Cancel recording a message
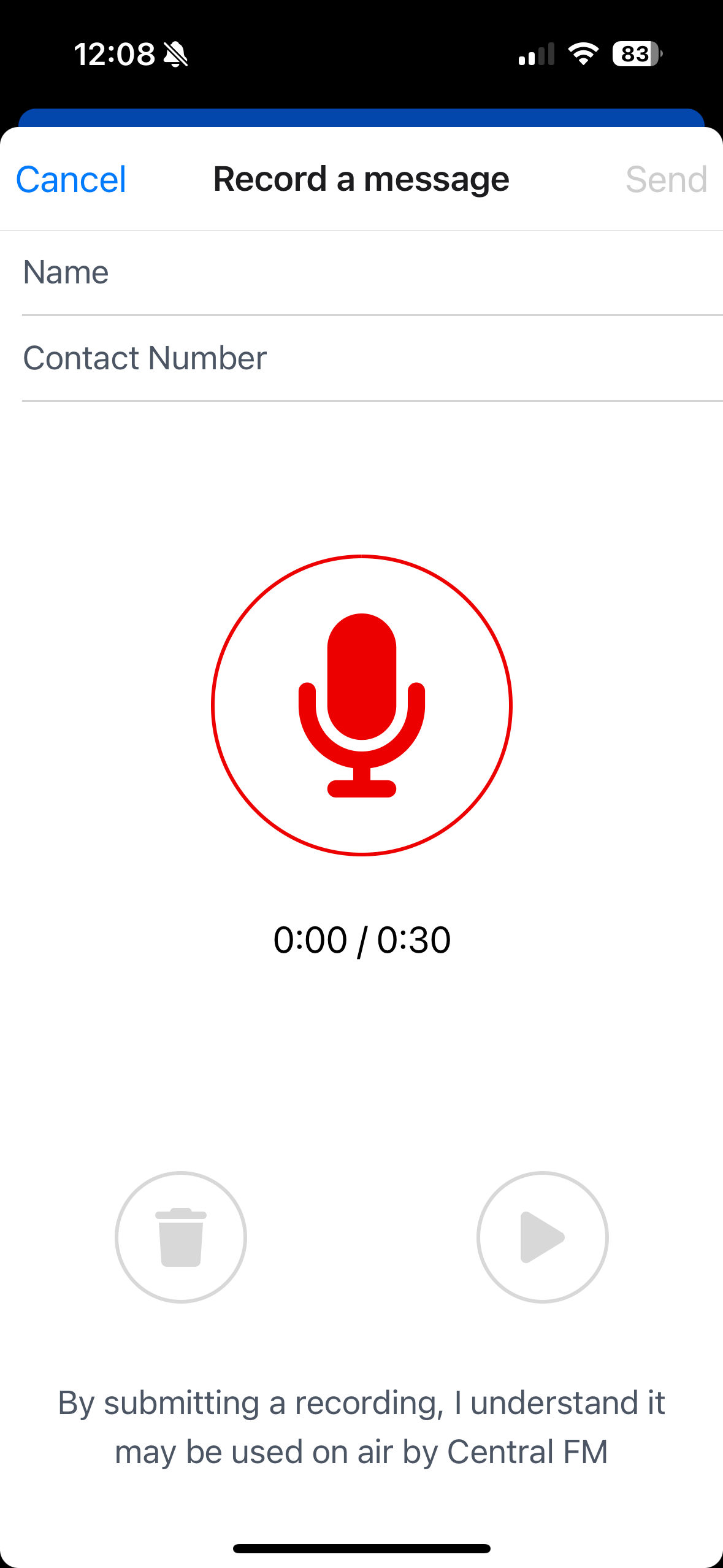 click(x=71, y=180)
